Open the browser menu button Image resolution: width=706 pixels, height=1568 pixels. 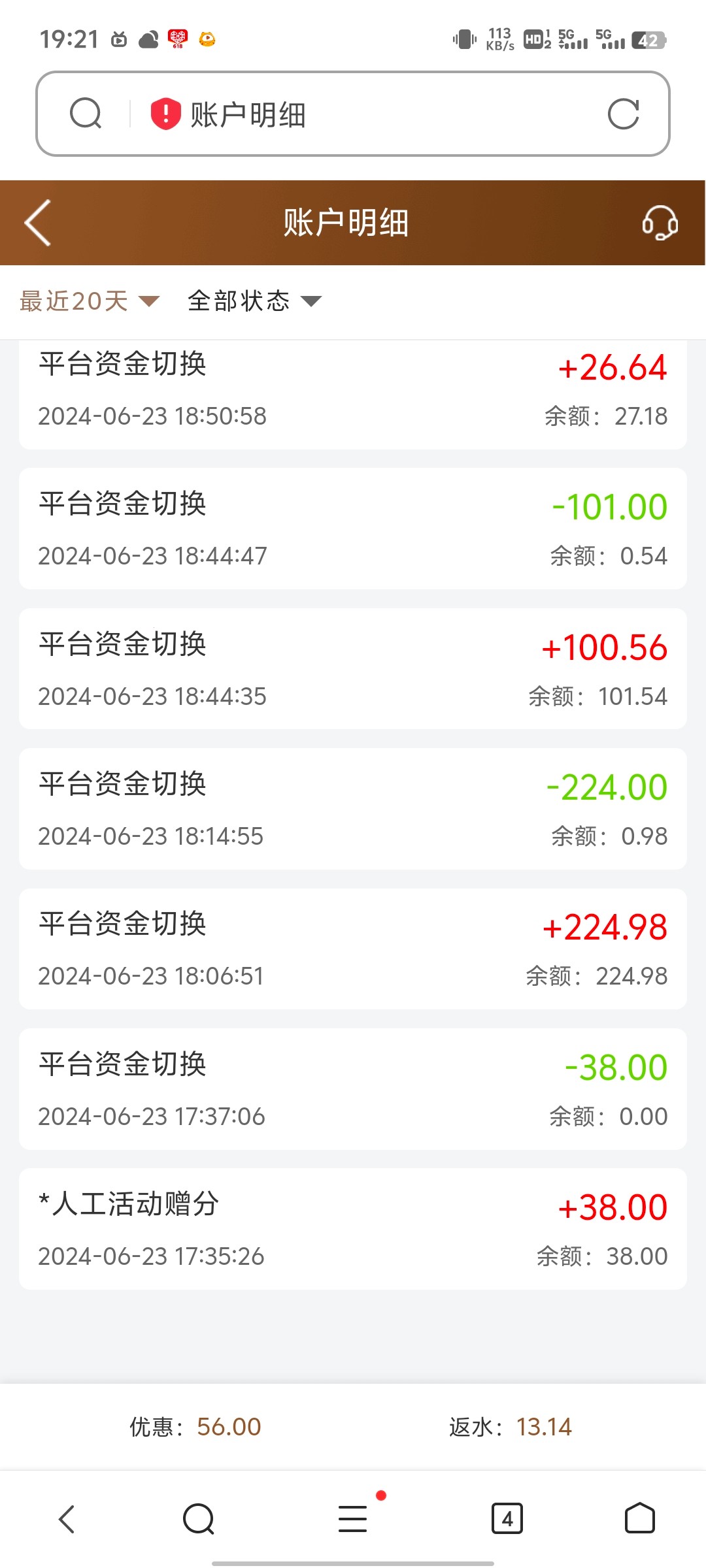tap(353, 1518)
